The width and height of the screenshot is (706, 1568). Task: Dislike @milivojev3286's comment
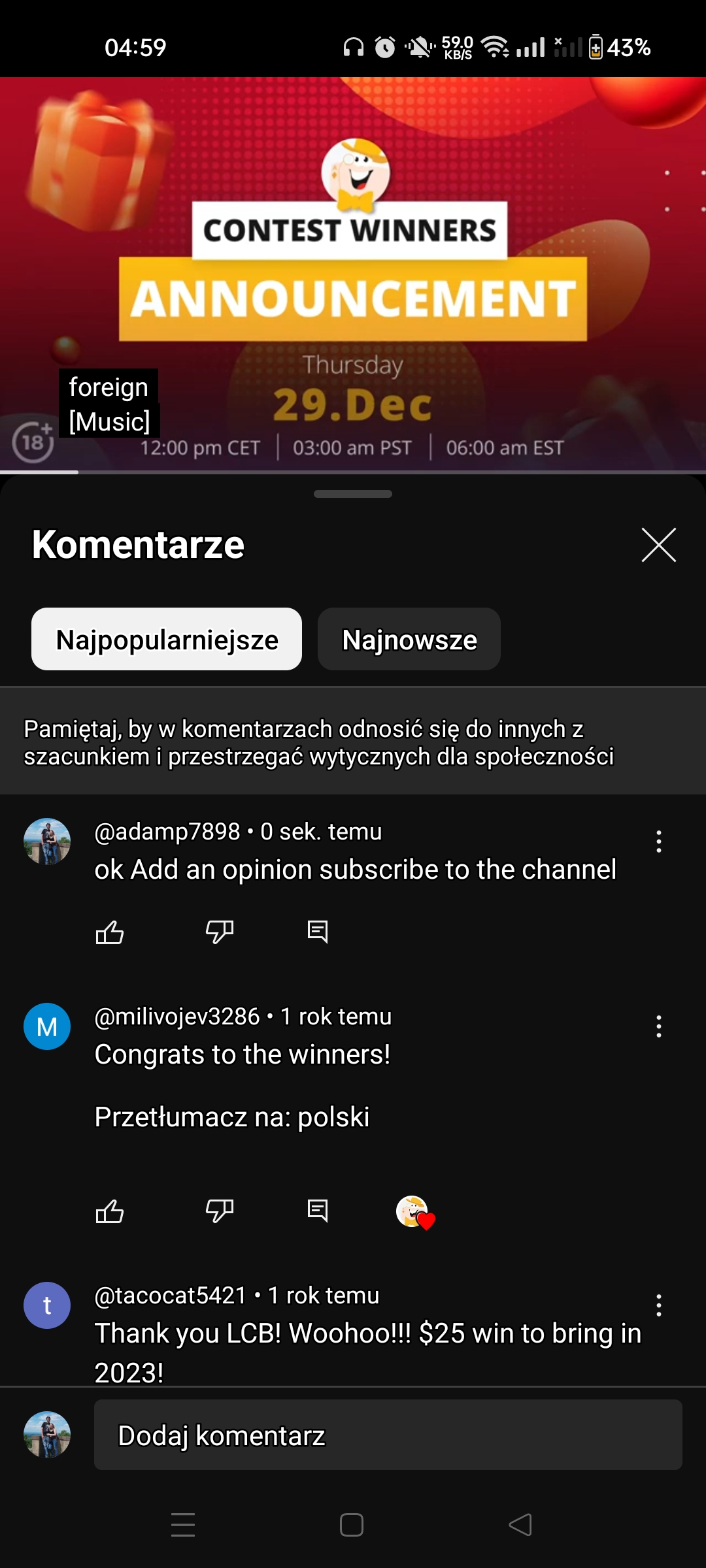click(220, 1211)
